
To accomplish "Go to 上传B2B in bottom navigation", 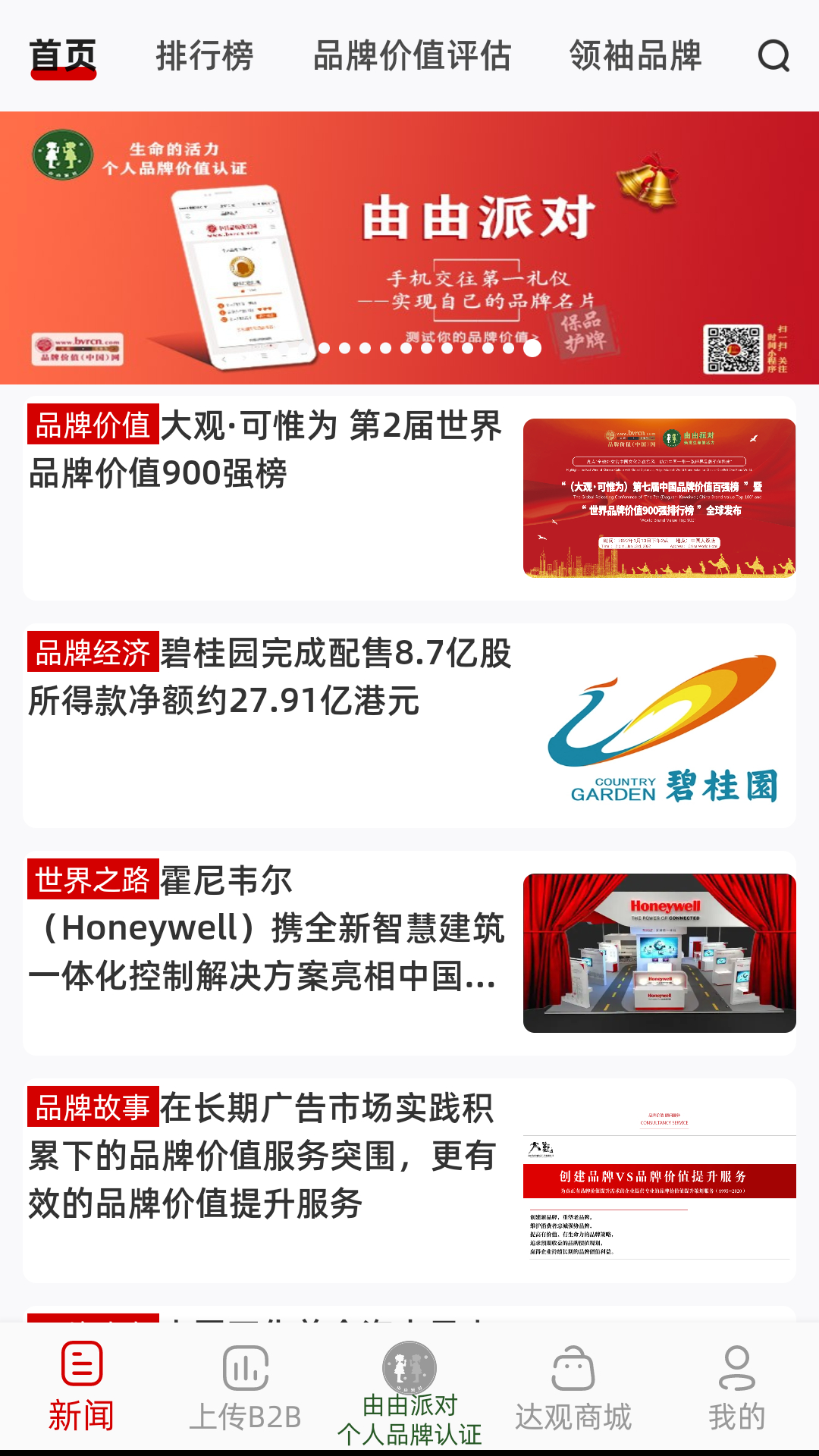I will pyautogui.click(x=246, y=1388).
